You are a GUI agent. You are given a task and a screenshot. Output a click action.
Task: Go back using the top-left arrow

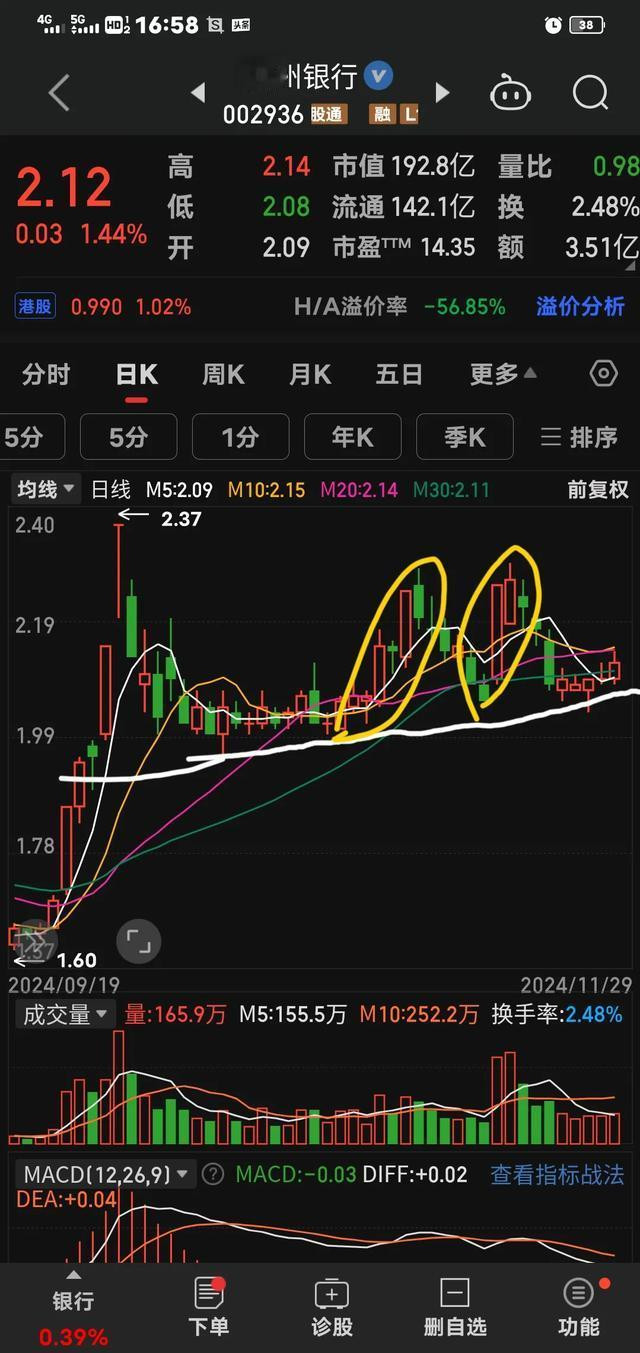[59, 93]
